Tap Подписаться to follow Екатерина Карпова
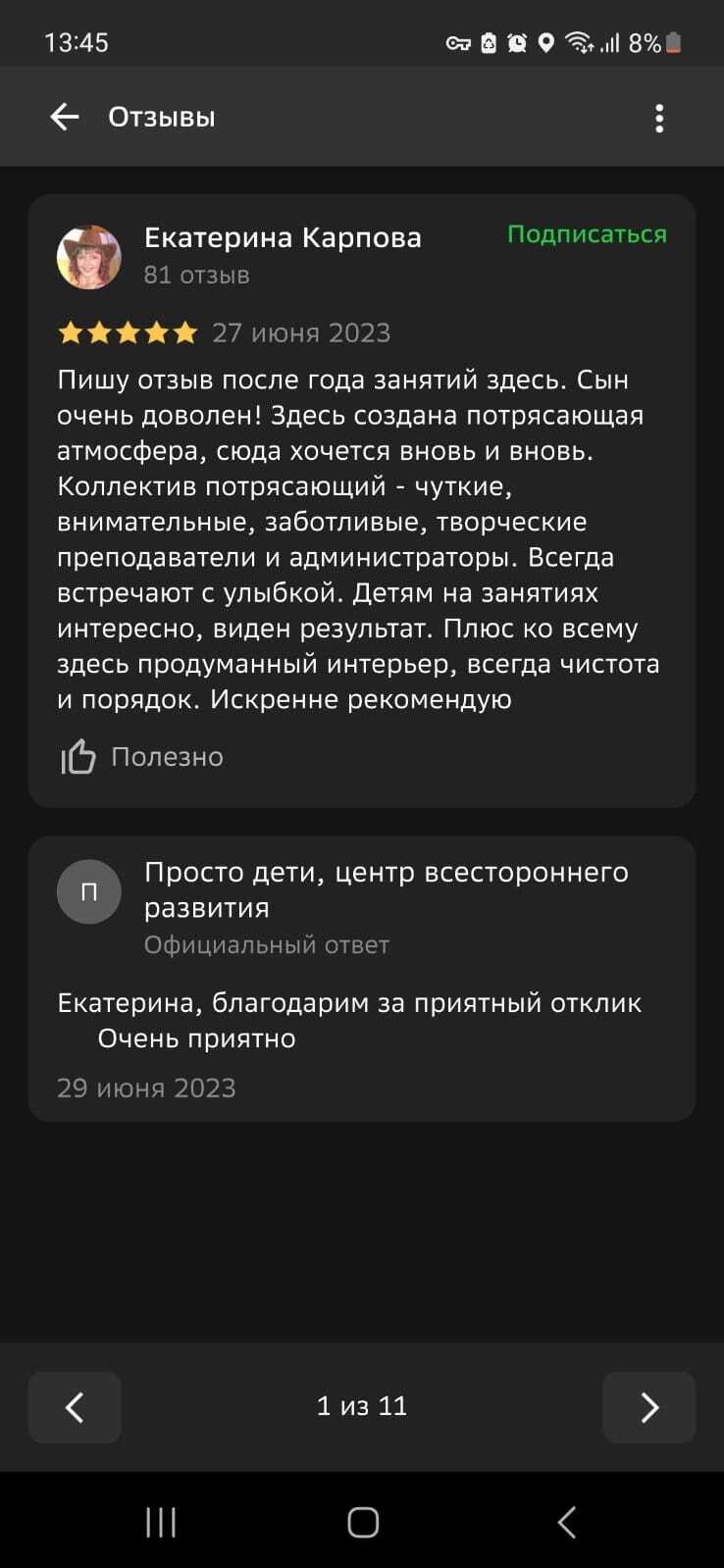The image size is (724, 1568). click(x=587, y=234)
